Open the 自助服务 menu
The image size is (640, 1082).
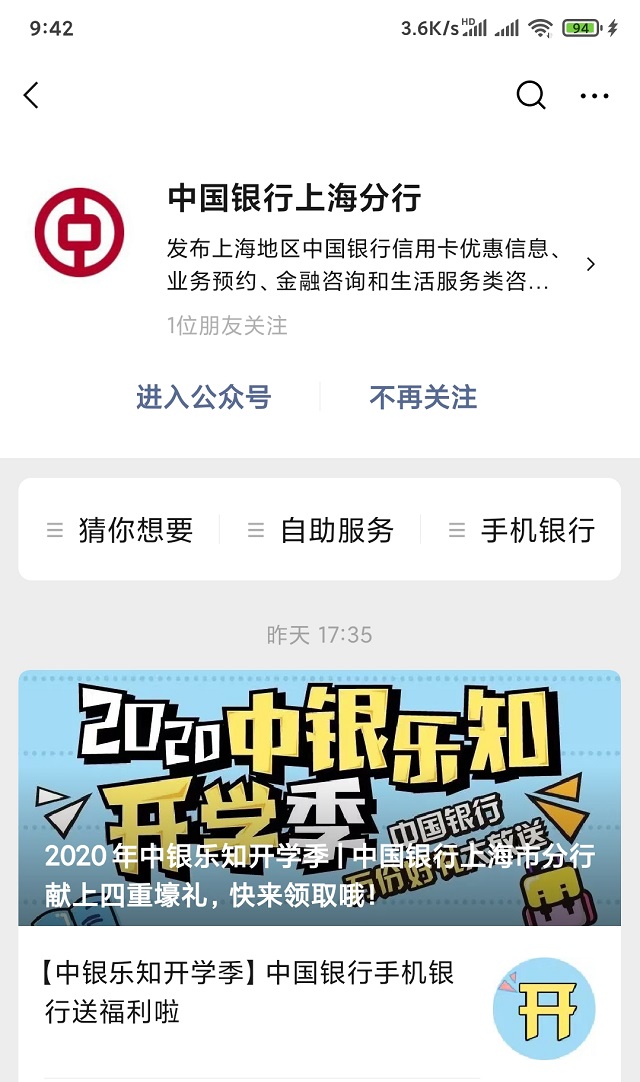point(321,530)
